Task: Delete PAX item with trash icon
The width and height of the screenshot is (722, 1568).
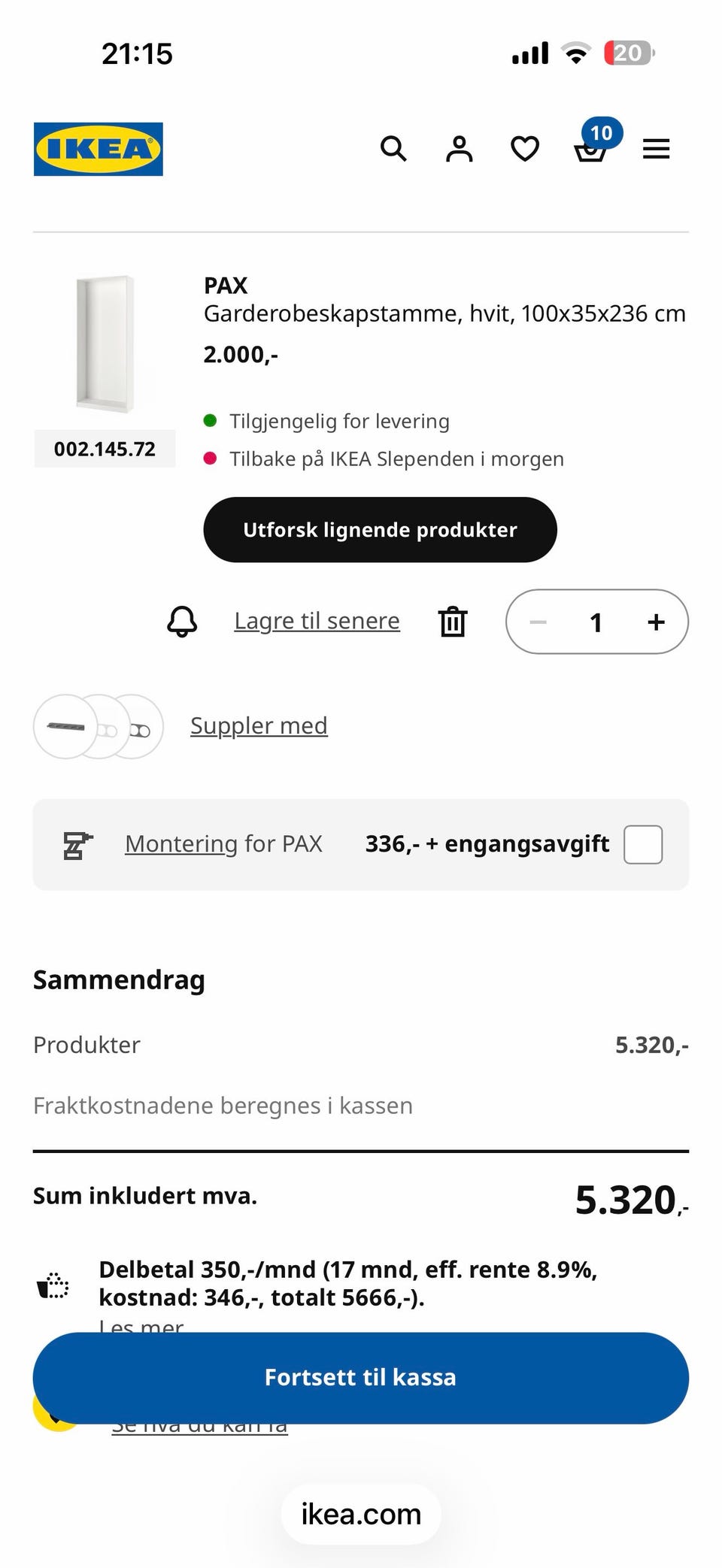Action: [x=453, y=622]
